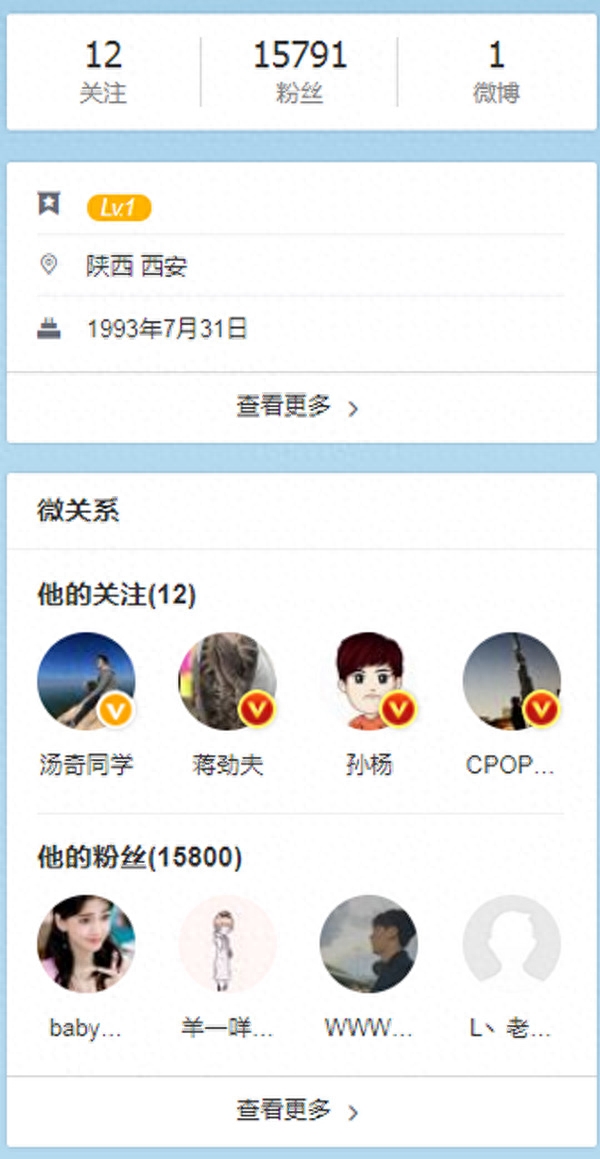The width and height of the screenshot is (600, 1159).
Task: Tap the Lv.1 level badge
Action: 119,208
